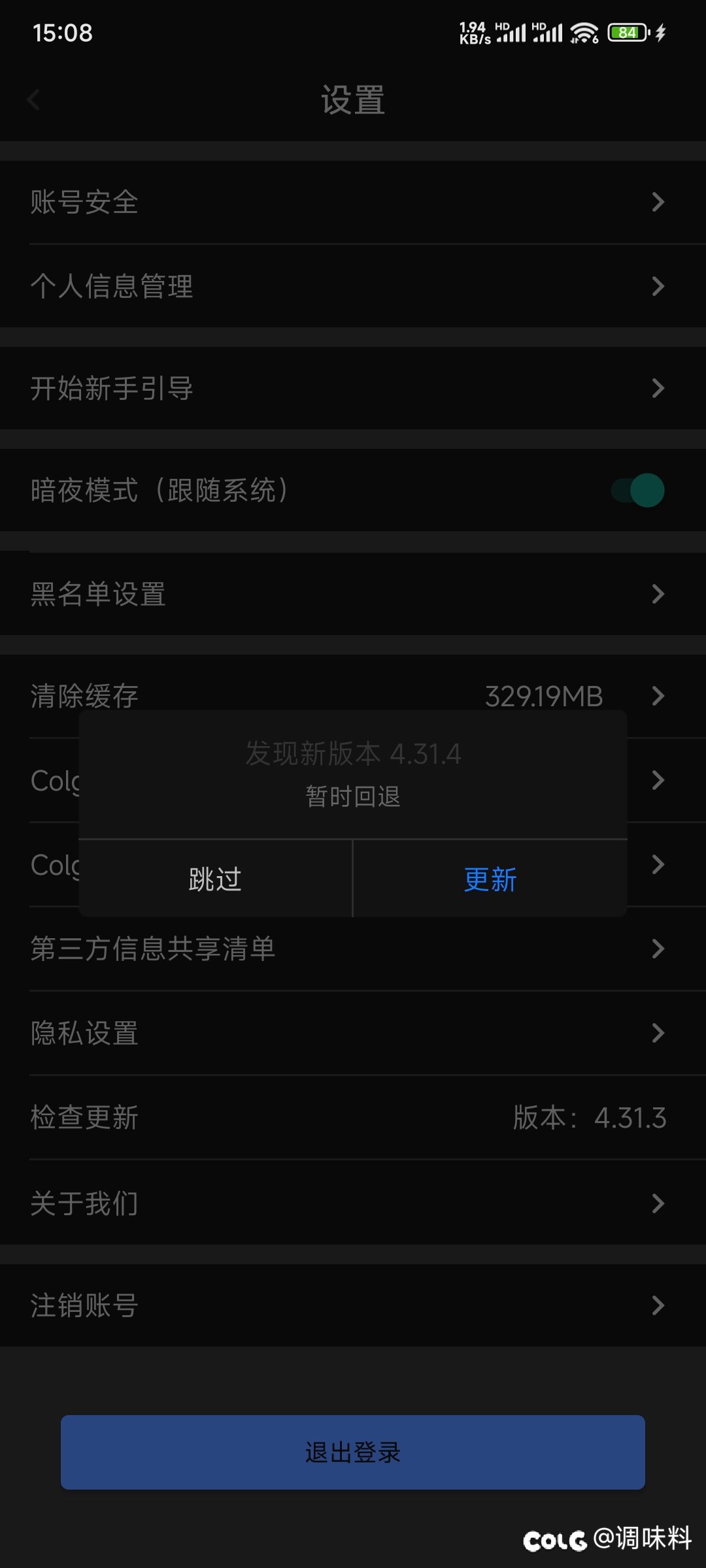
Task: Toggle the 暗夜模式 switch
Action: [638, 490]
